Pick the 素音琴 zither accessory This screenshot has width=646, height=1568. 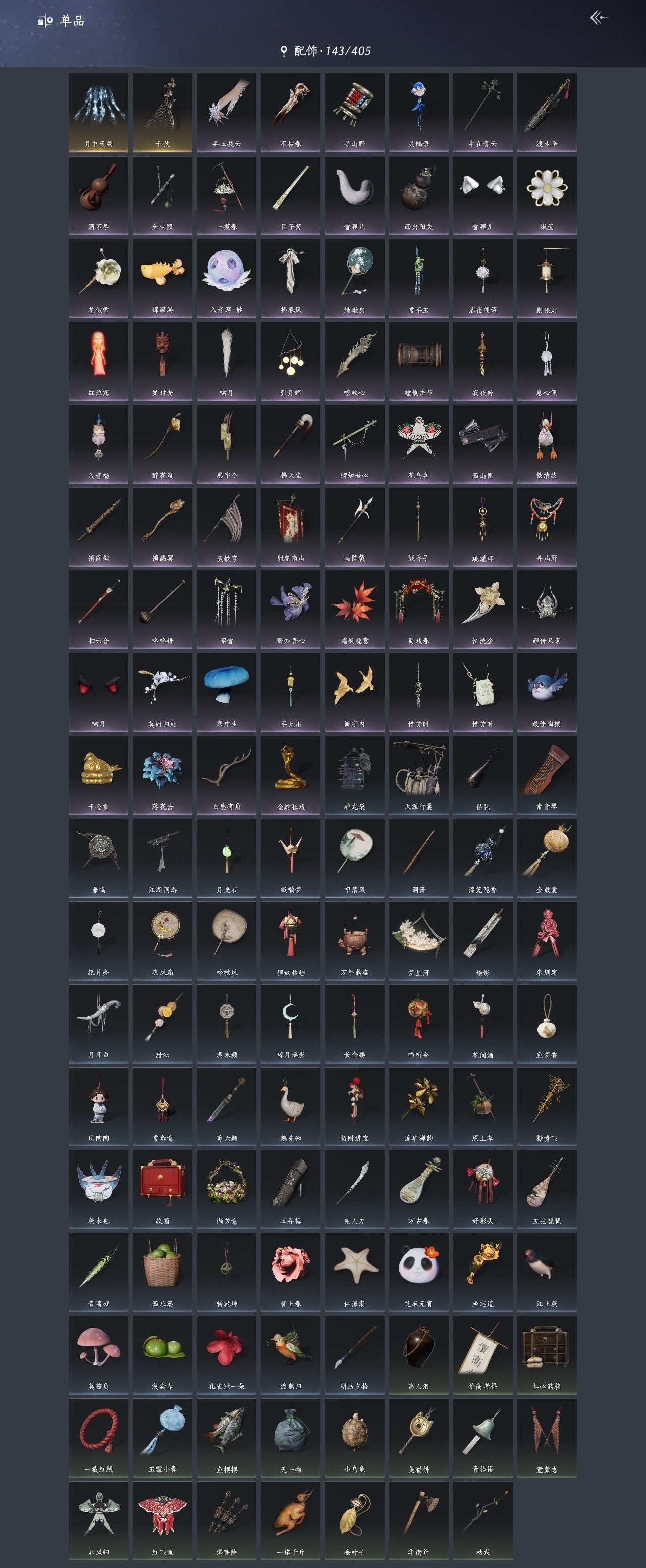[546, 775]
